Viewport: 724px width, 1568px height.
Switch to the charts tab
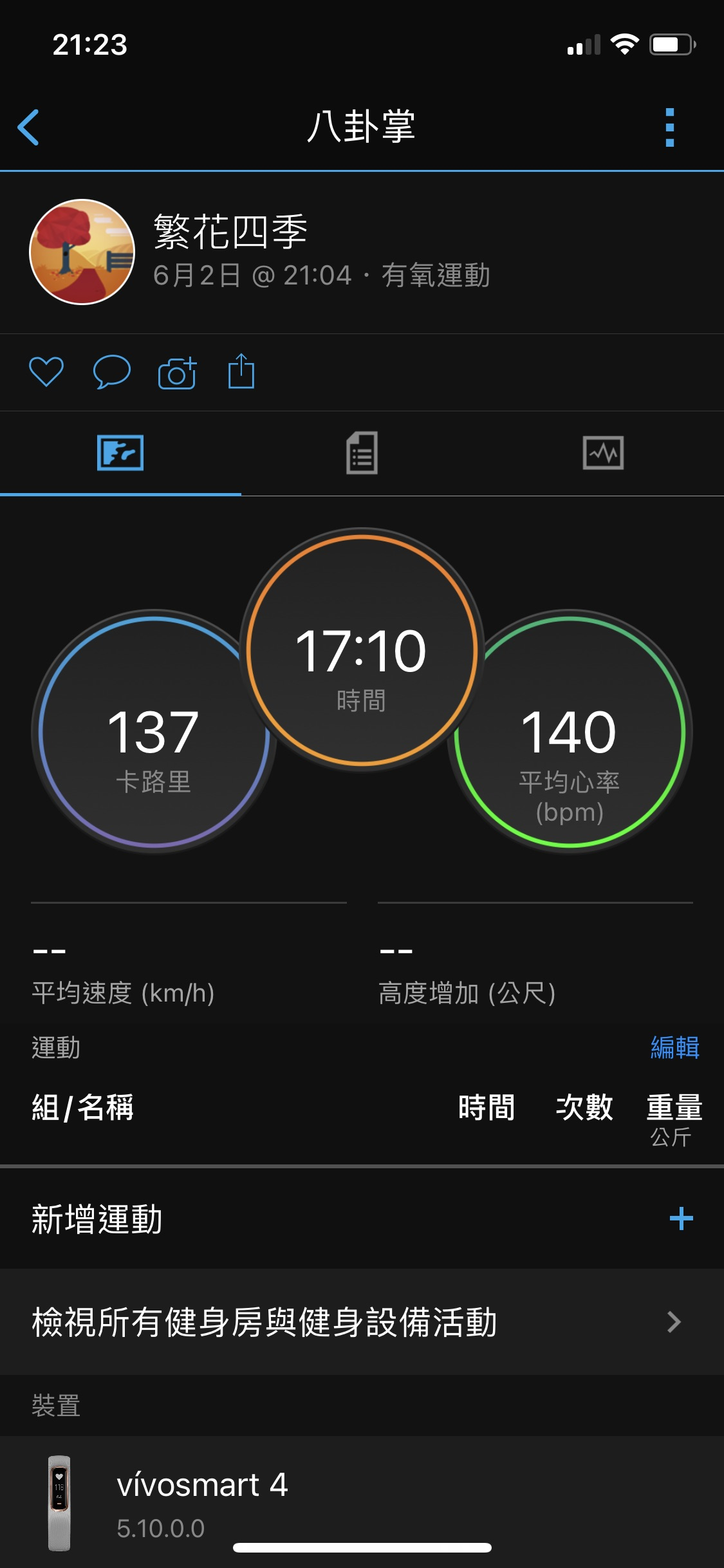pyautogui.click(x=603, y=453)
